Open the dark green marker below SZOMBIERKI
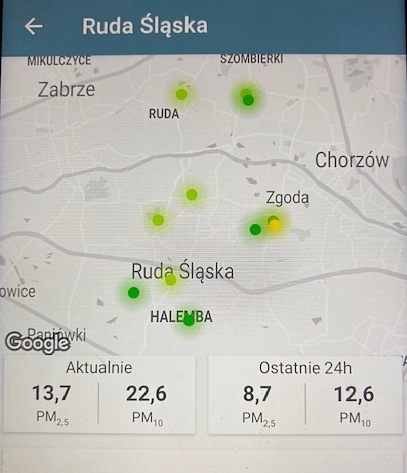 (x=248, y=100)
